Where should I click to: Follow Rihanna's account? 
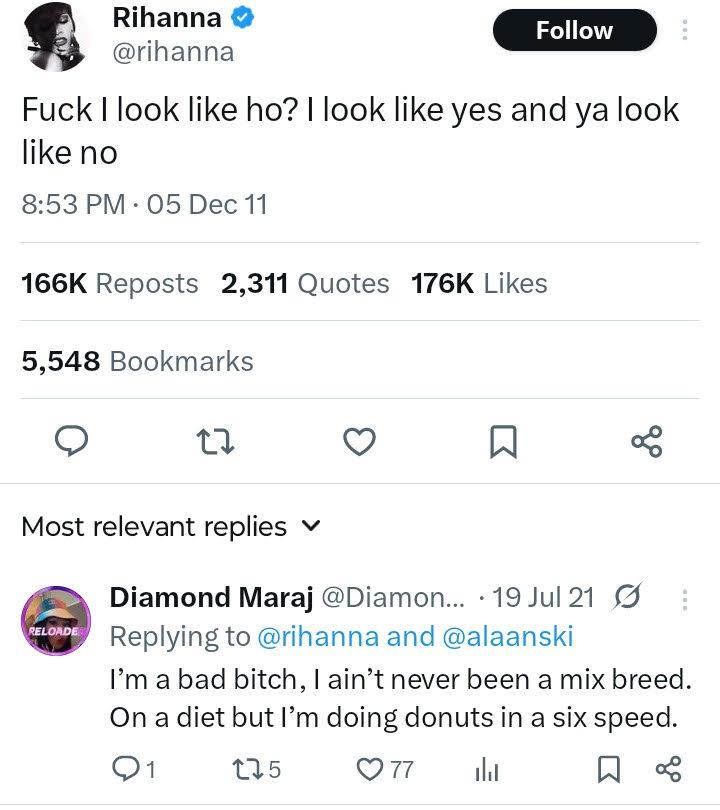pos(574,31)
